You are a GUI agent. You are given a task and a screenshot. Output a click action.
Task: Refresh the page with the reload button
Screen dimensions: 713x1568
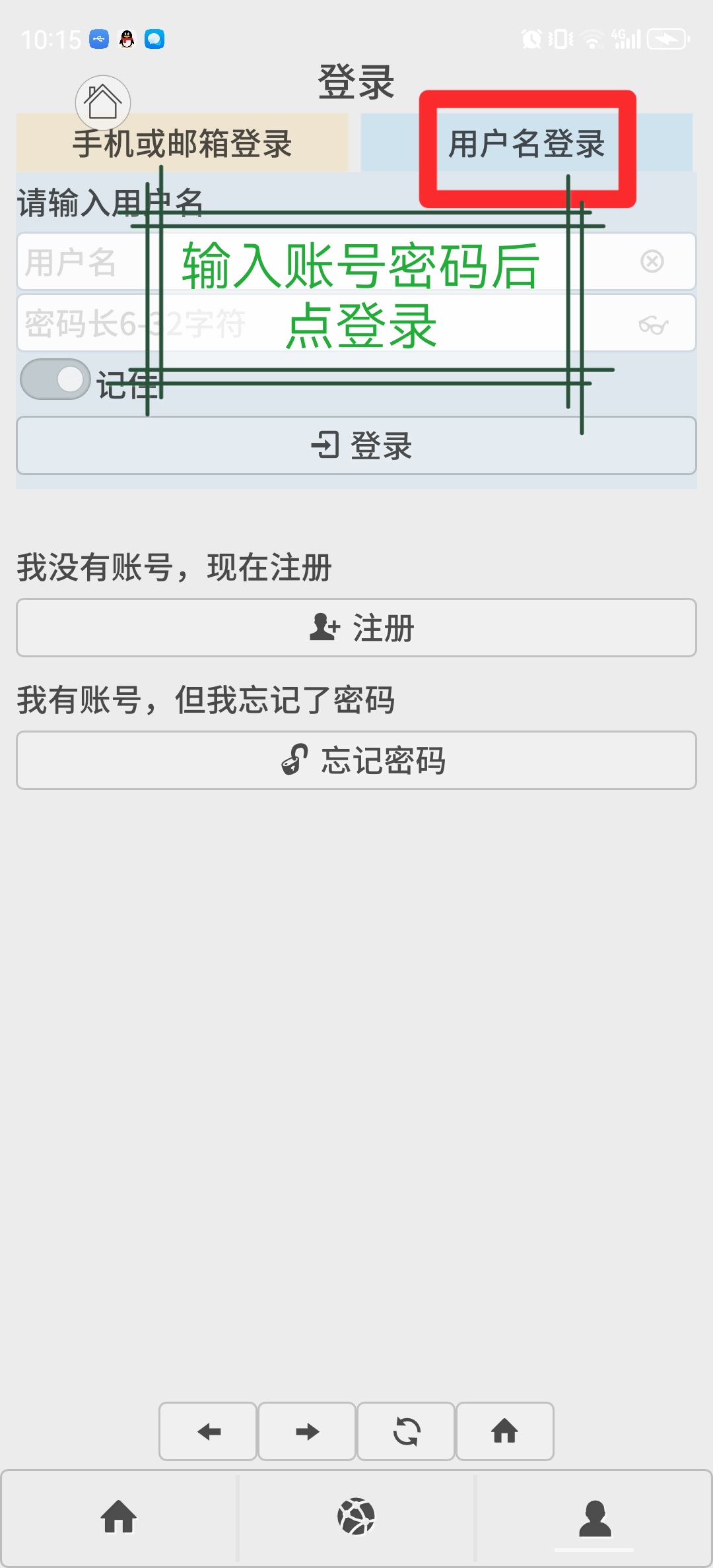click(406, 1431)
